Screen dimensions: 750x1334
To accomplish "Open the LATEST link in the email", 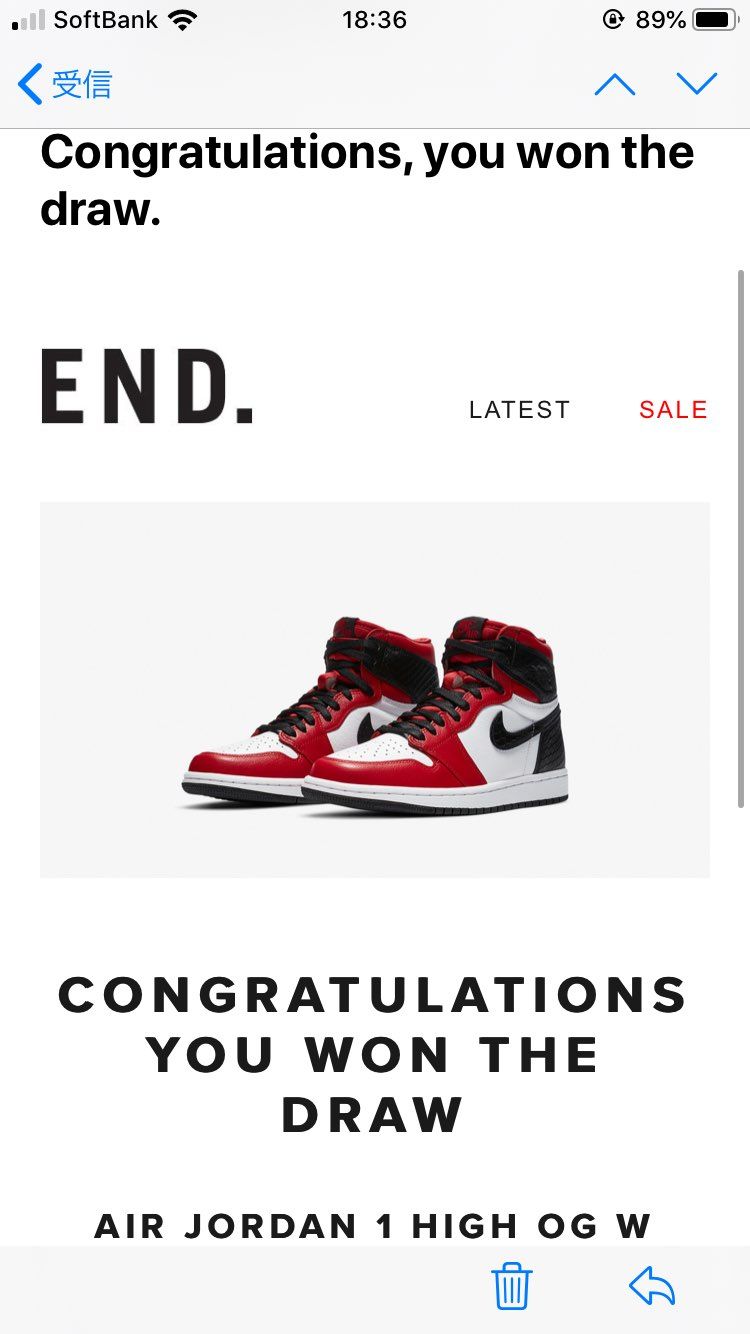I will [x=519, y=409].
